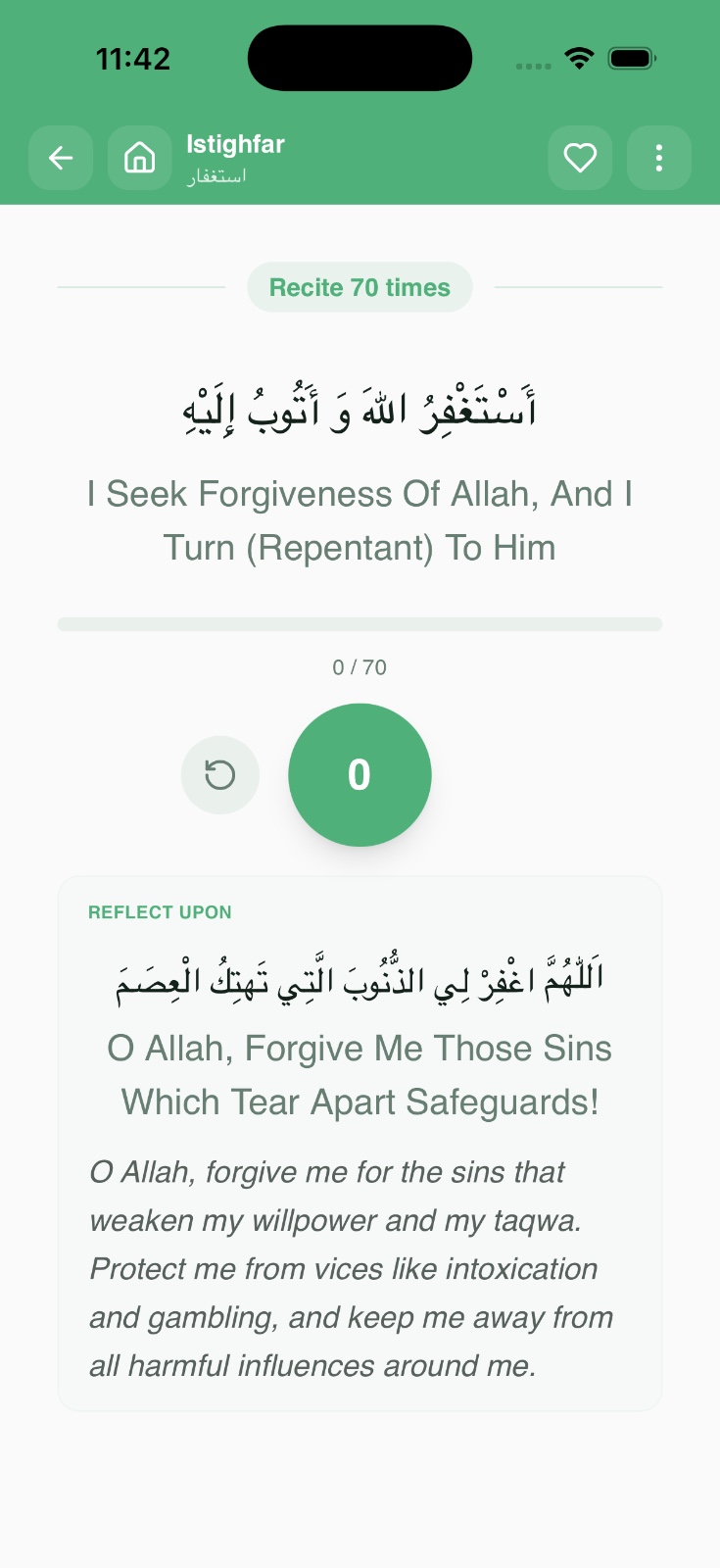The width and height of the screenshot is (720, 1568).
Task: Reset the count with the circular arrow icon
Action: [220, 774]
